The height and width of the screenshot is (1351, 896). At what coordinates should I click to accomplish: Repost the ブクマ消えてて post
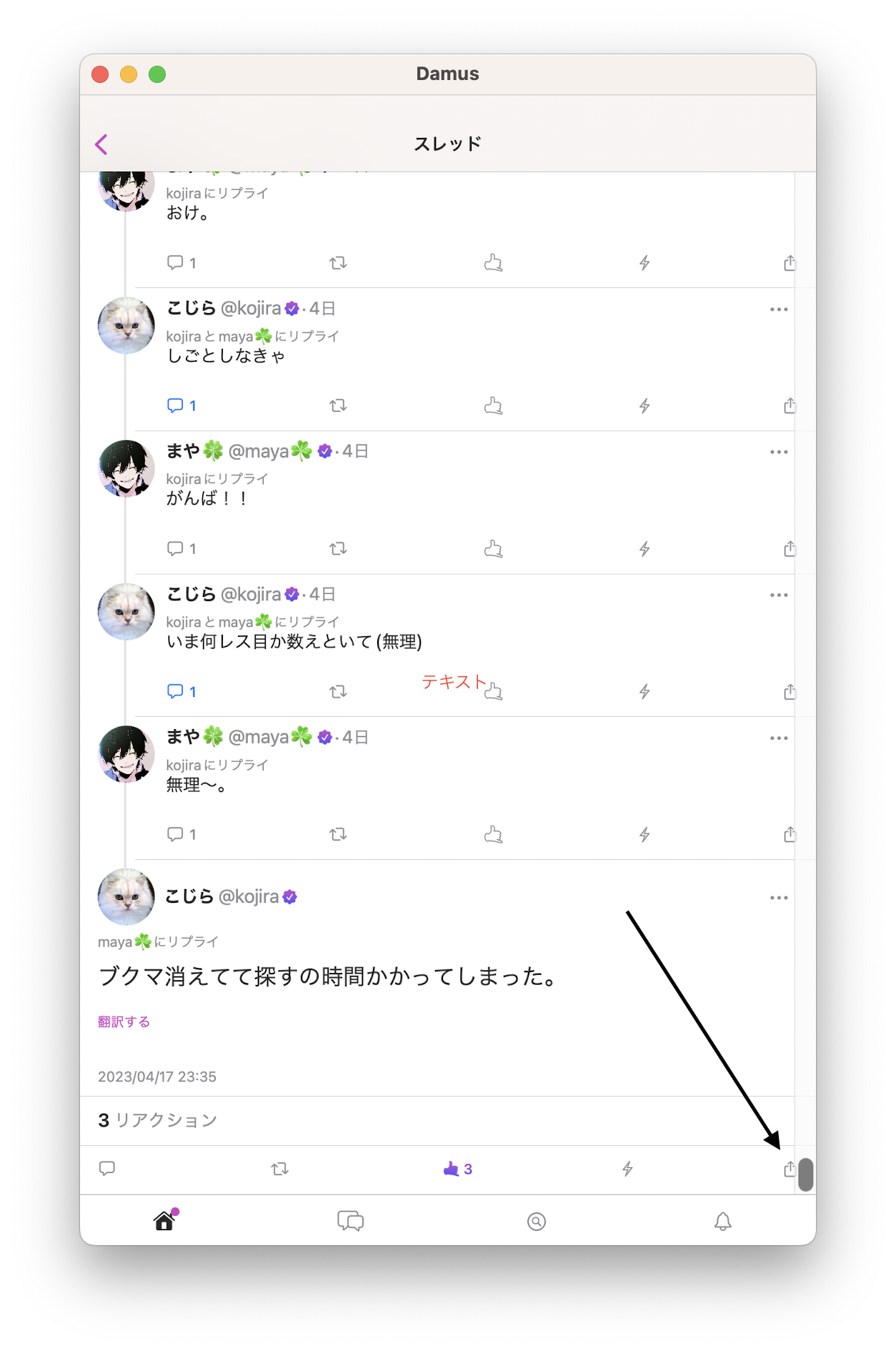pos(280,1169)
